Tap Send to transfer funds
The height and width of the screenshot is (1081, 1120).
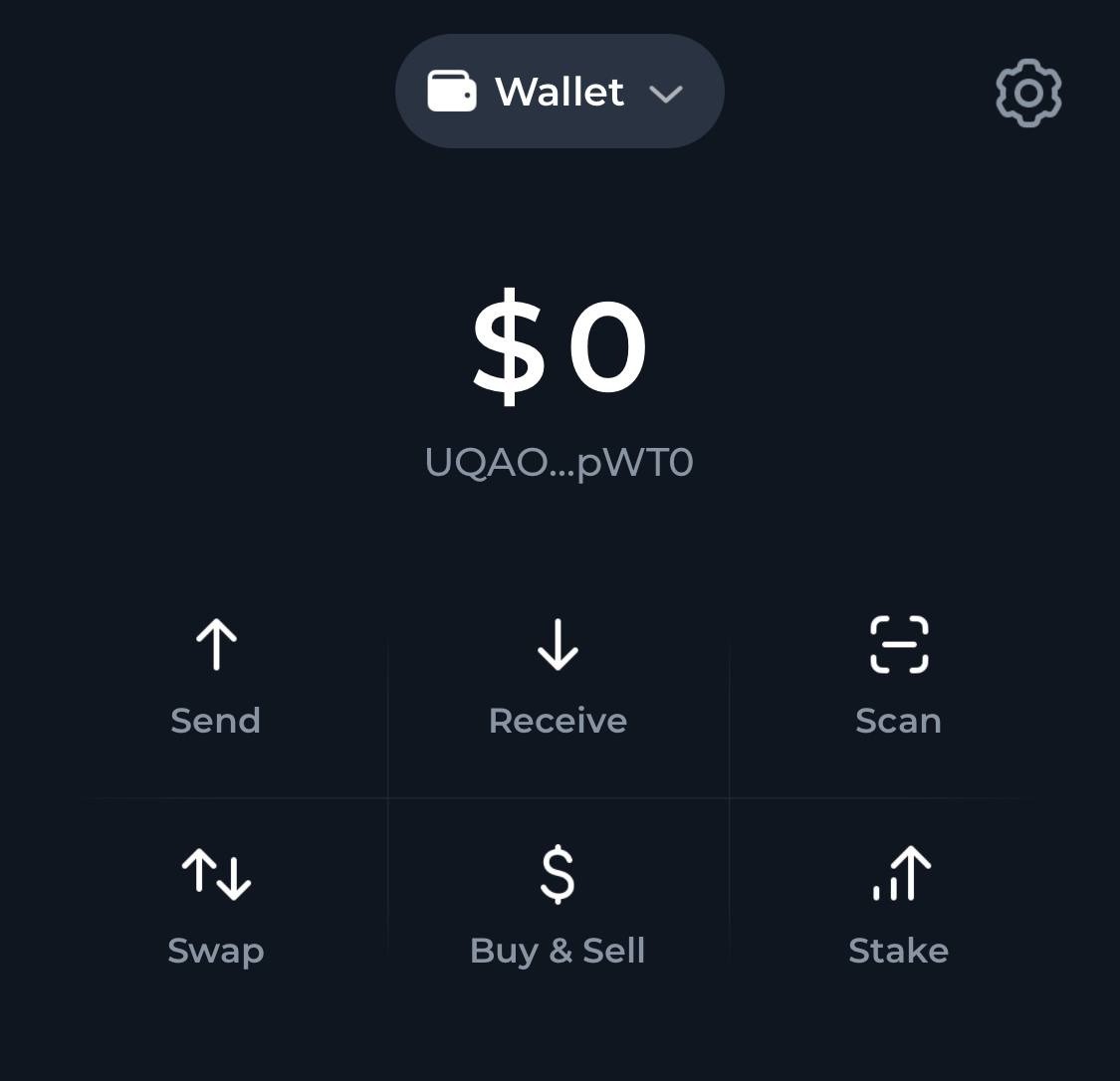(216, 677)
